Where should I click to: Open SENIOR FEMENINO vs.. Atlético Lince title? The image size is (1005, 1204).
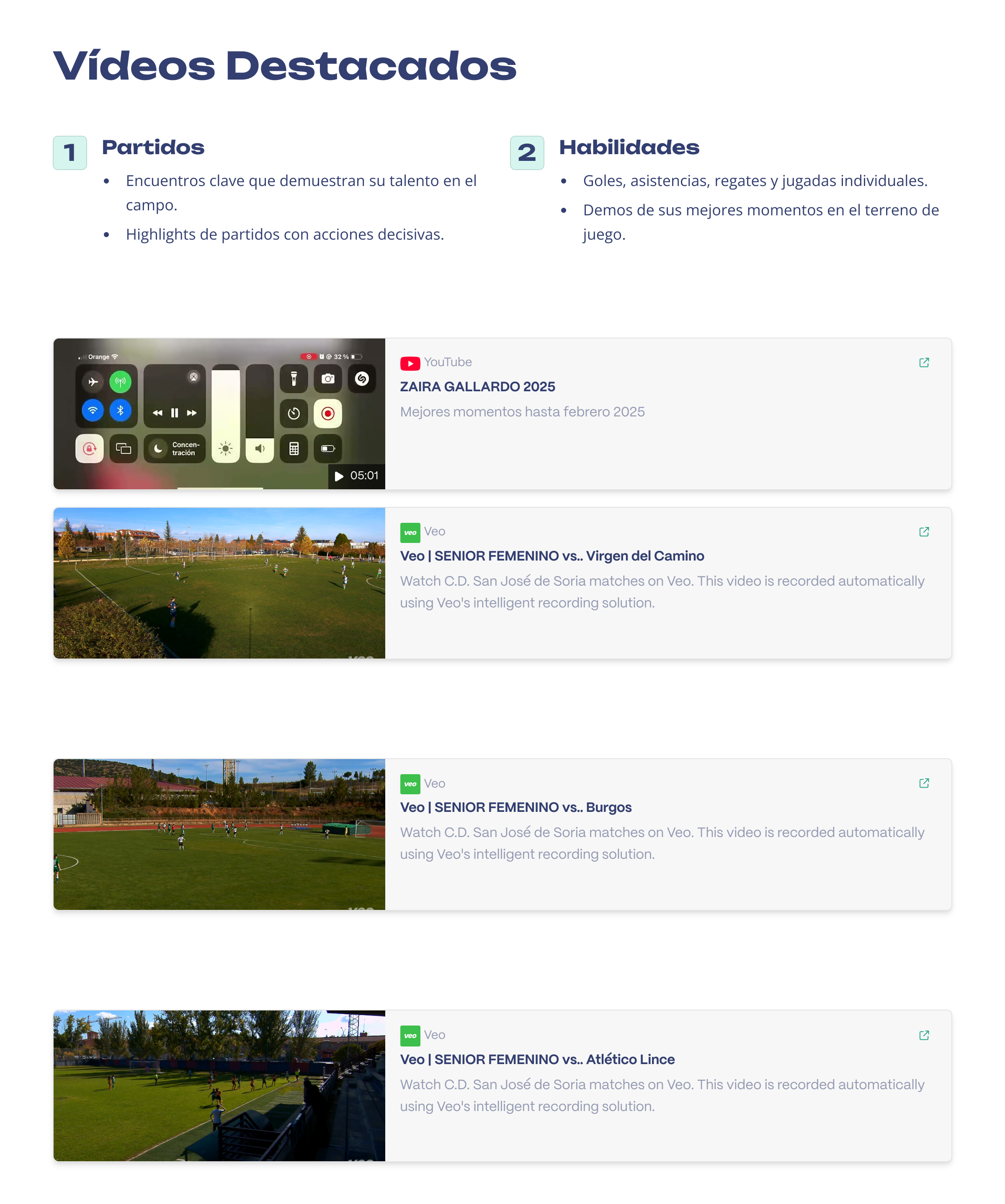pos(537,1059)
